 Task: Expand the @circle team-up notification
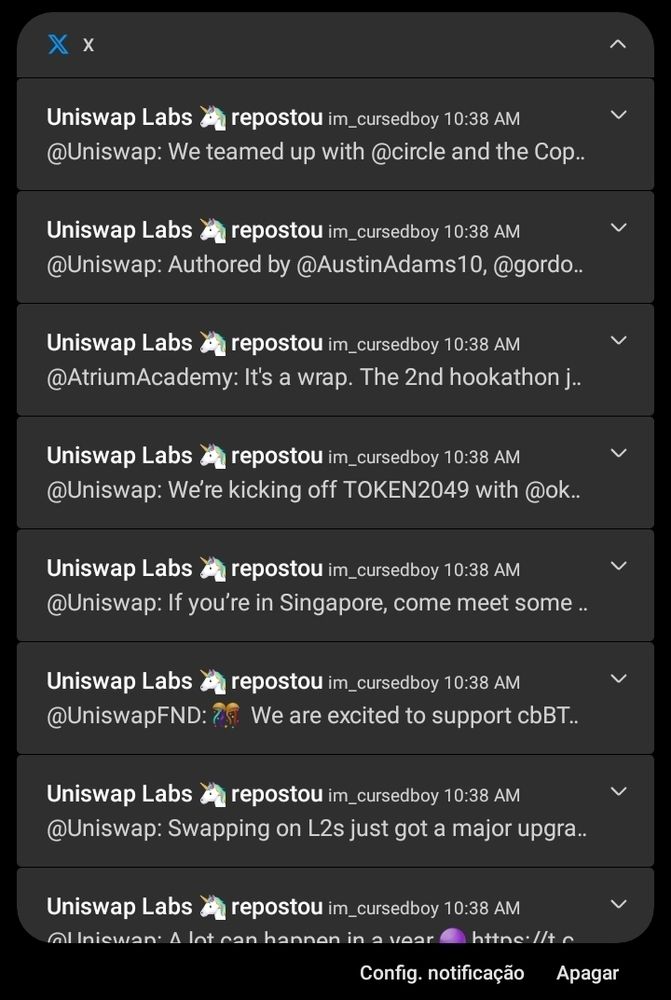pos(618,115)
